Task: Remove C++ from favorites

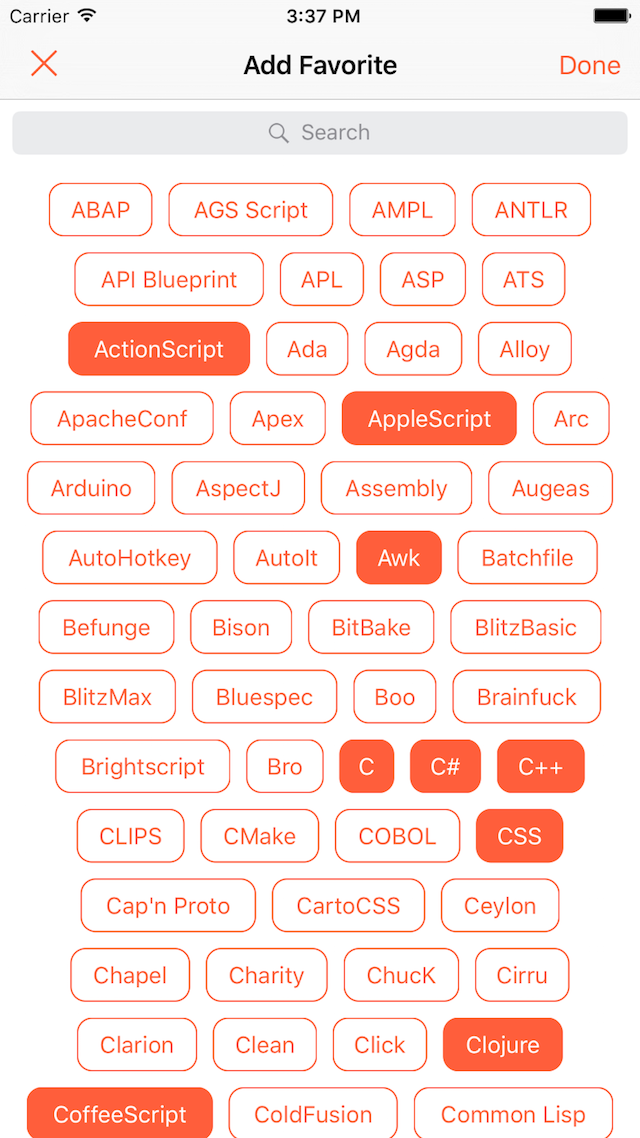Action: pos(540,767)
